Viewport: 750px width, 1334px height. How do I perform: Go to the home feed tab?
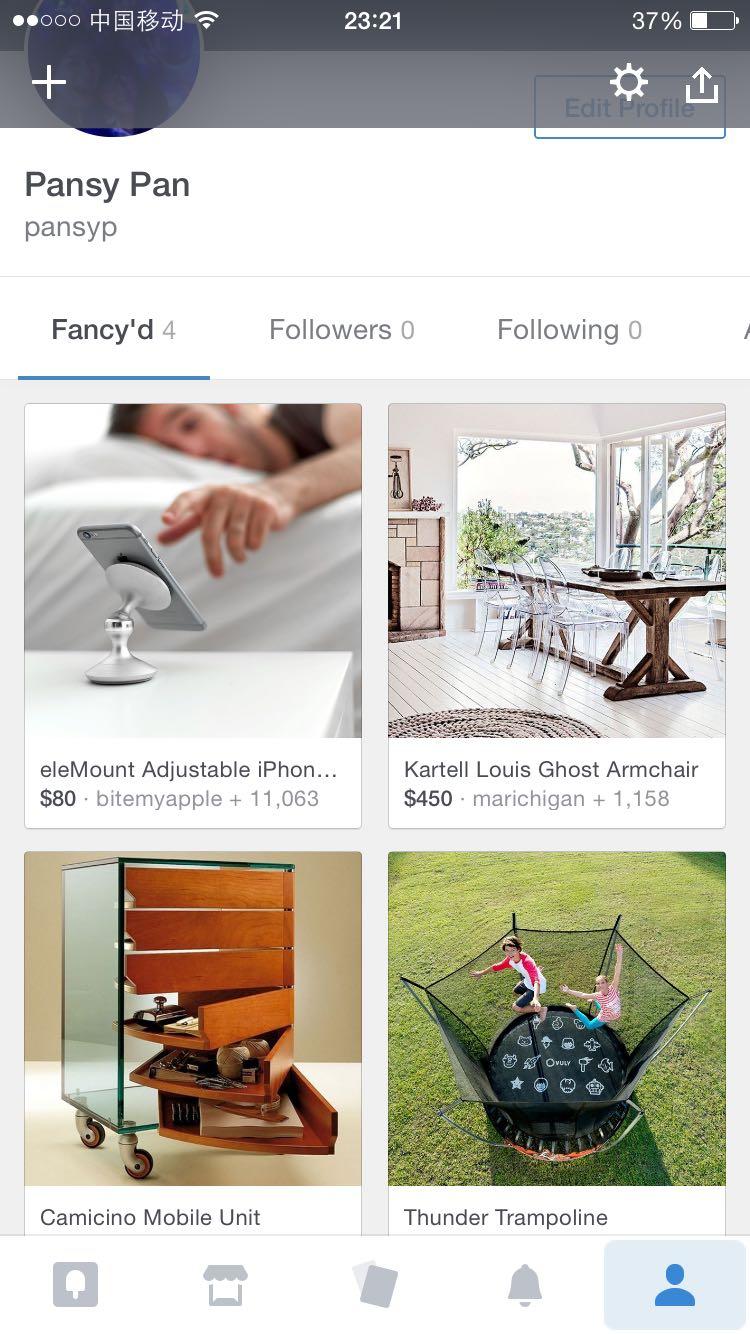(75, 1285)
